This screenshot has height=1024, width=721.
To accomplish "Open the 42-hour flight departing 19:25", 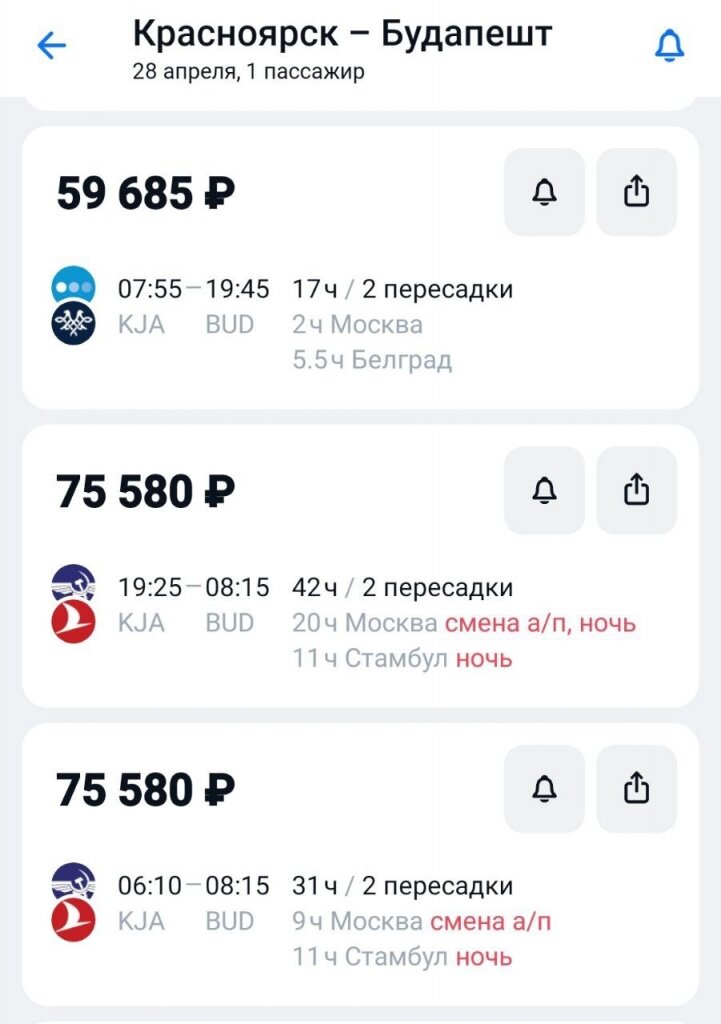I will tap(360, 566).
